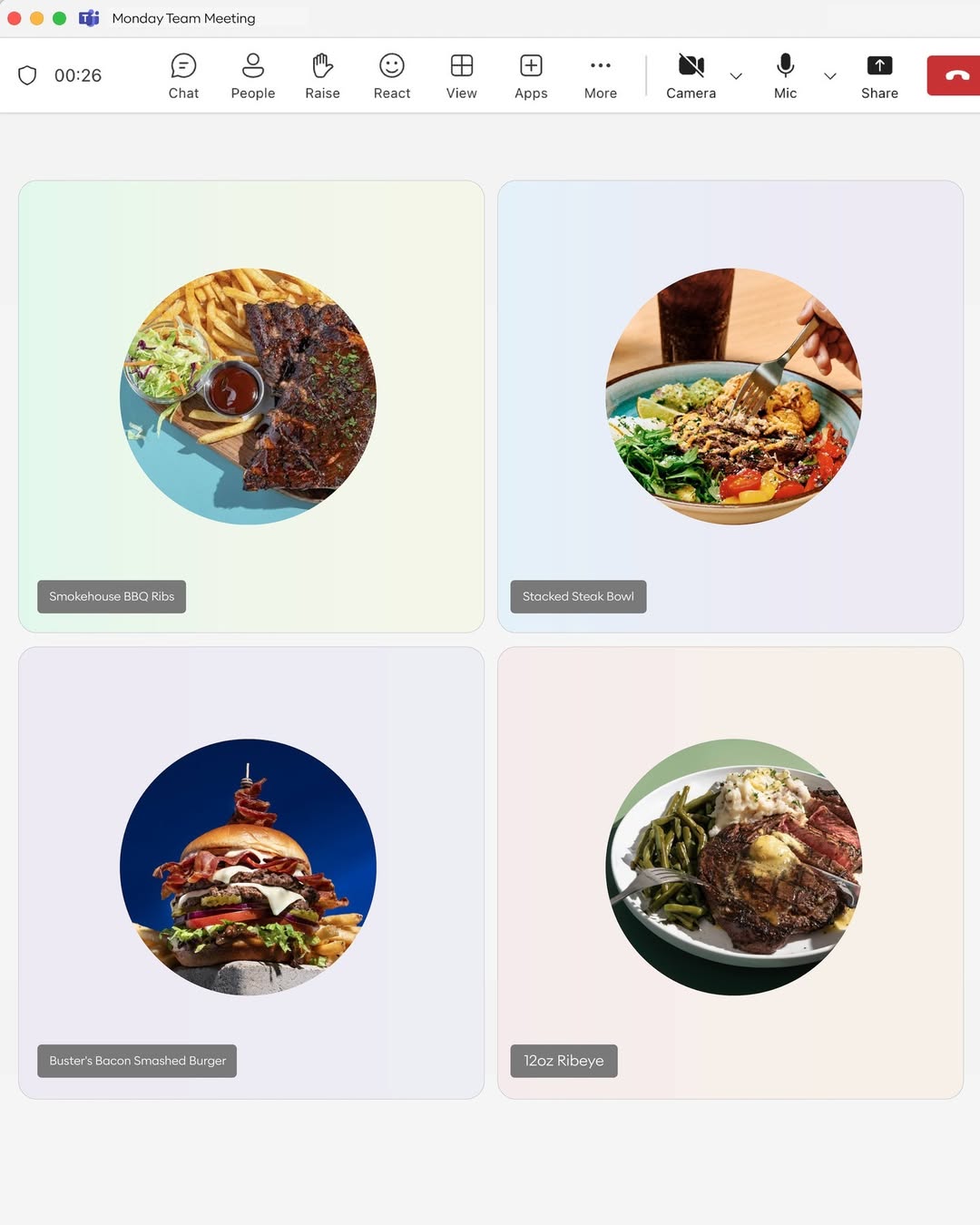Open More meeting options
Viewport: 980px width, 1225px height.
point(601,76)
